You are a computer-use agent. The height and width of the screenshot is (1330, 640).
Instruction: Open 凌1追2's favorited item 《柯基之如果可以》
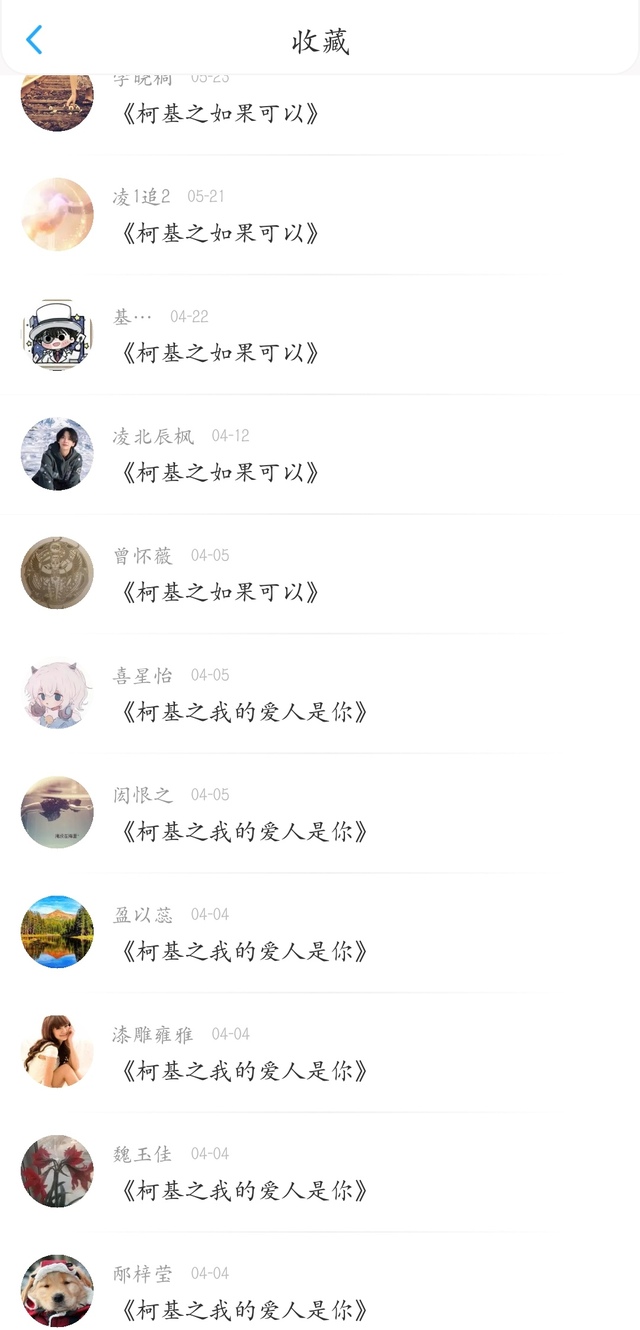coord(220,233)
